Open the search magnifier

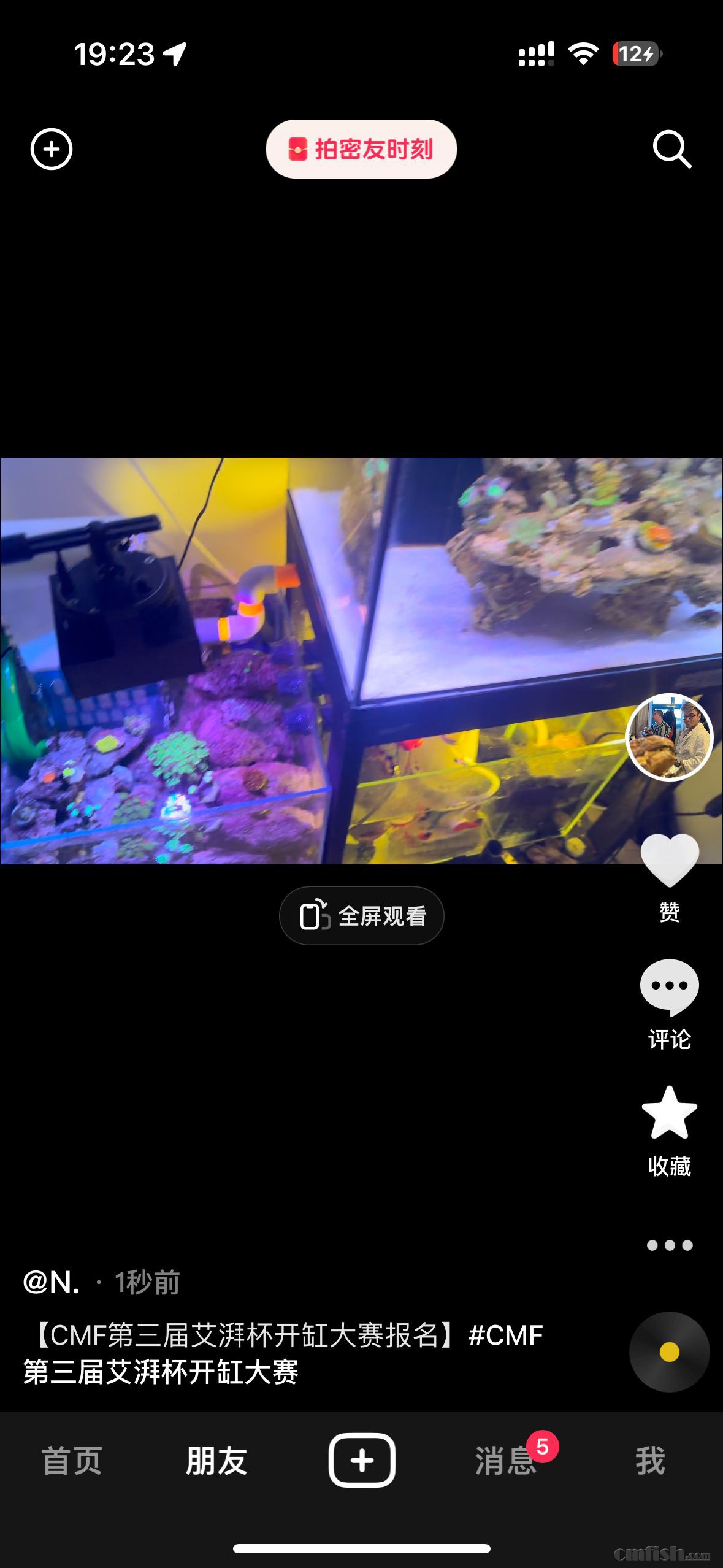click(671, 149)
